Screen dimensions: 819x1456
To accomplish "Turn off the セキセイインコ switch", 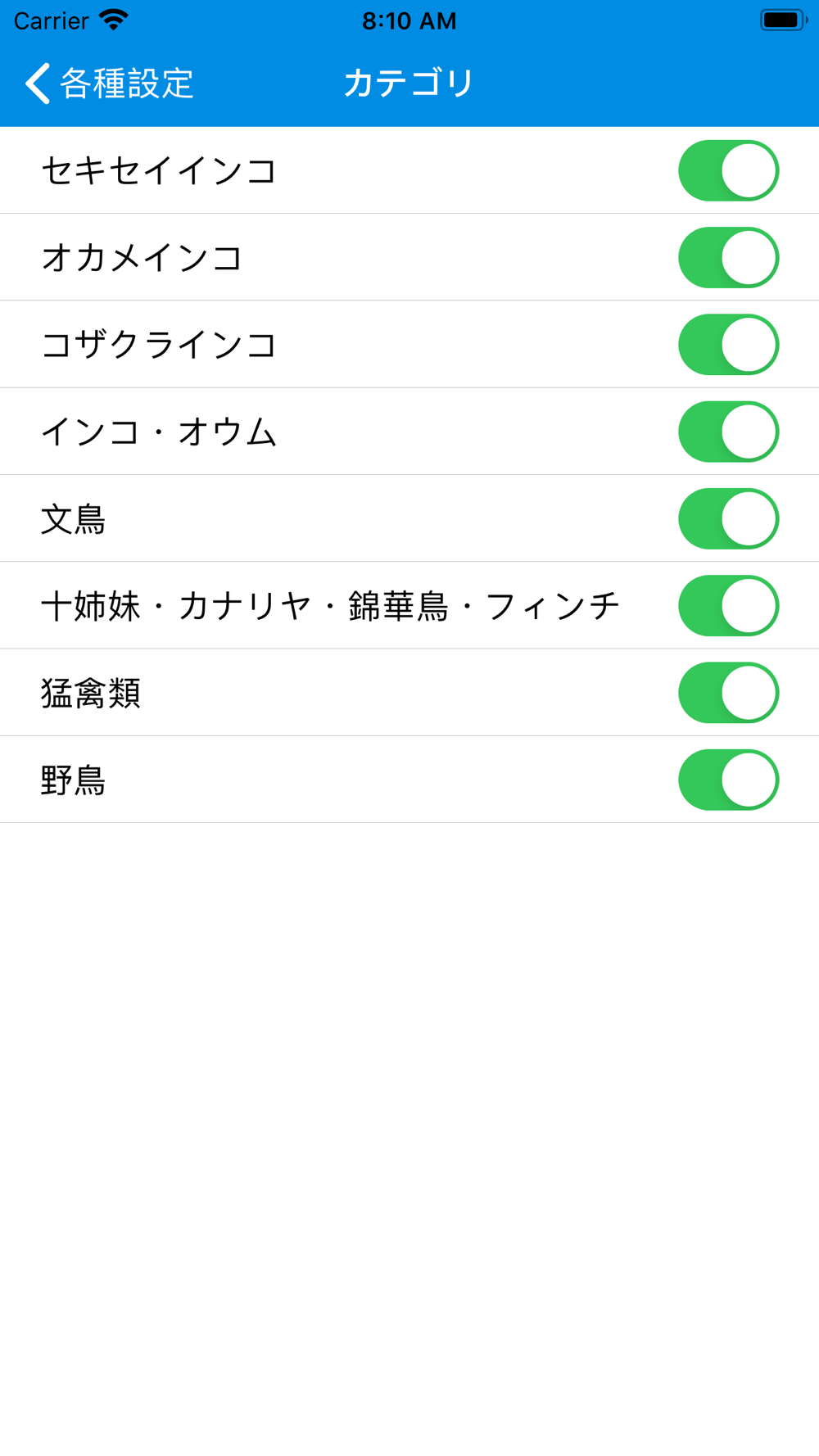I will [728, 170].
